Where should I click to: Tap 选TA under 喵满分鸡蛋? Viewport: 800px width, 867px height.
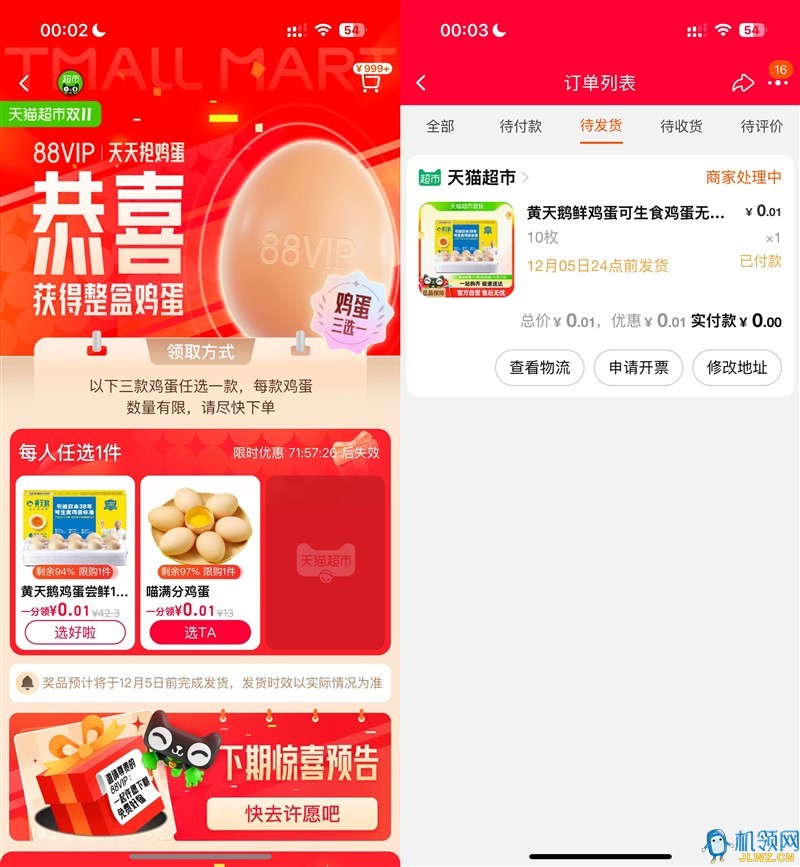[x=200, y=632]
